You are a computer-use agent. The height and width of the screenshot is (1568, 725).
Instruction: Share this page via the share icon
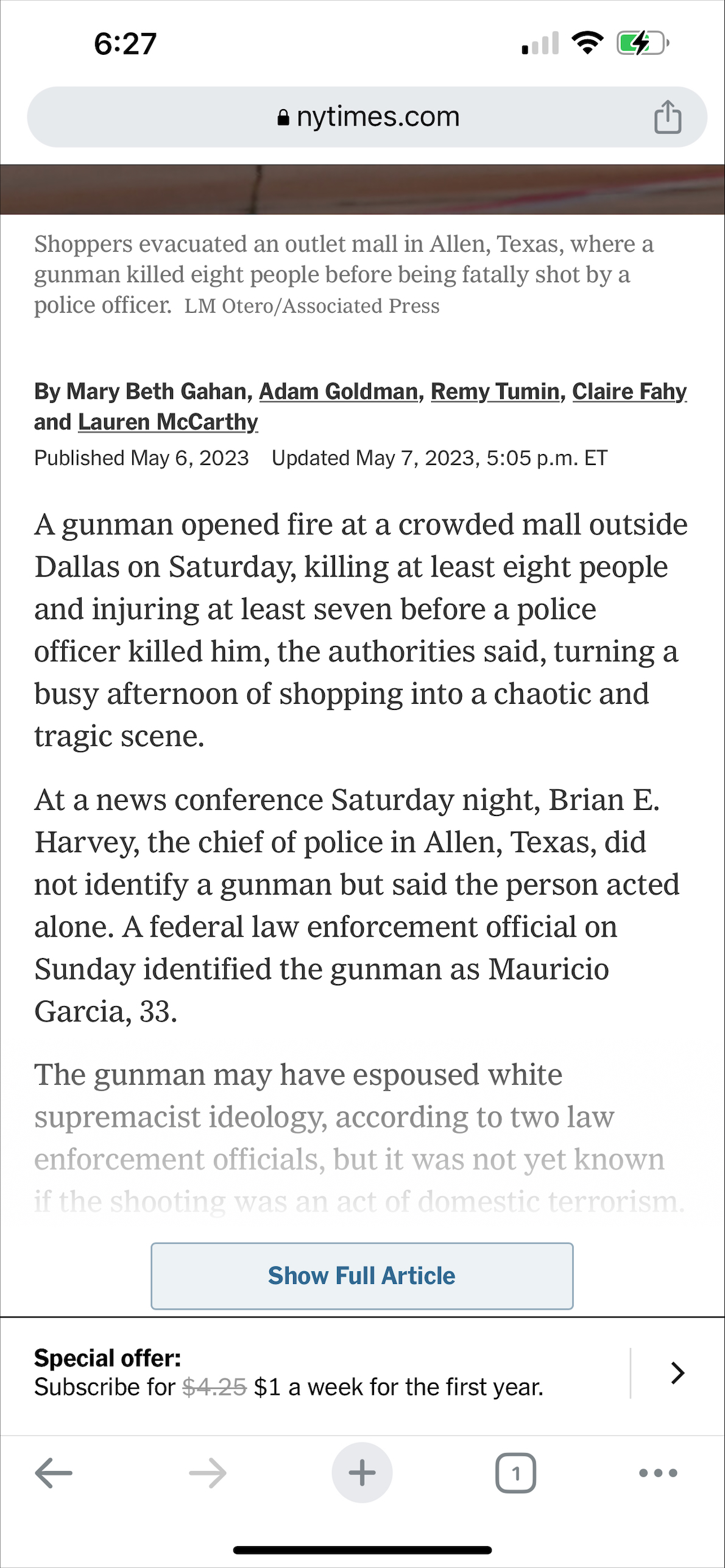667,116
